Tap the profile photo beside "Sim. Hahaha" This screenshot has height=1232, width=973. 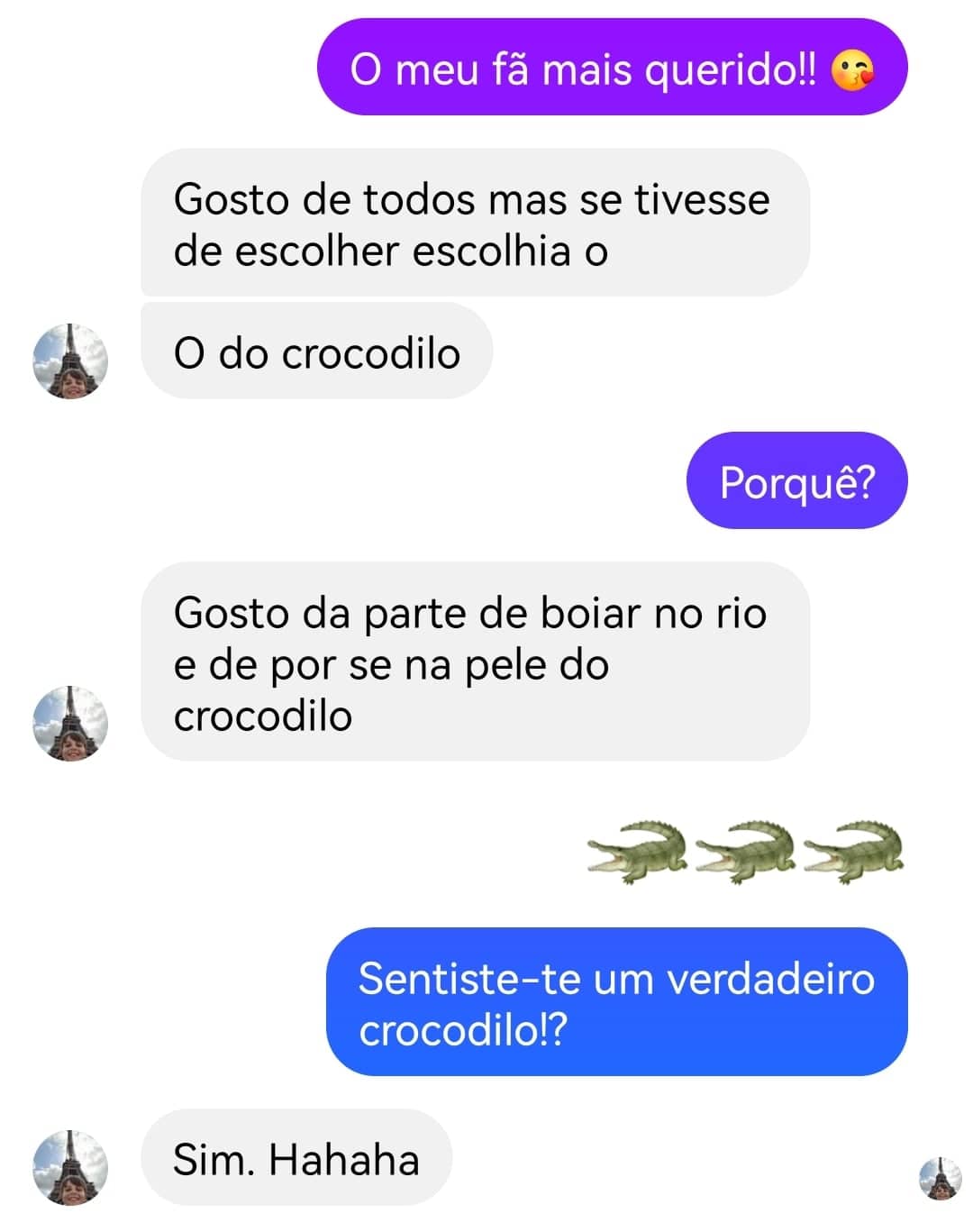pos(70,1168)
